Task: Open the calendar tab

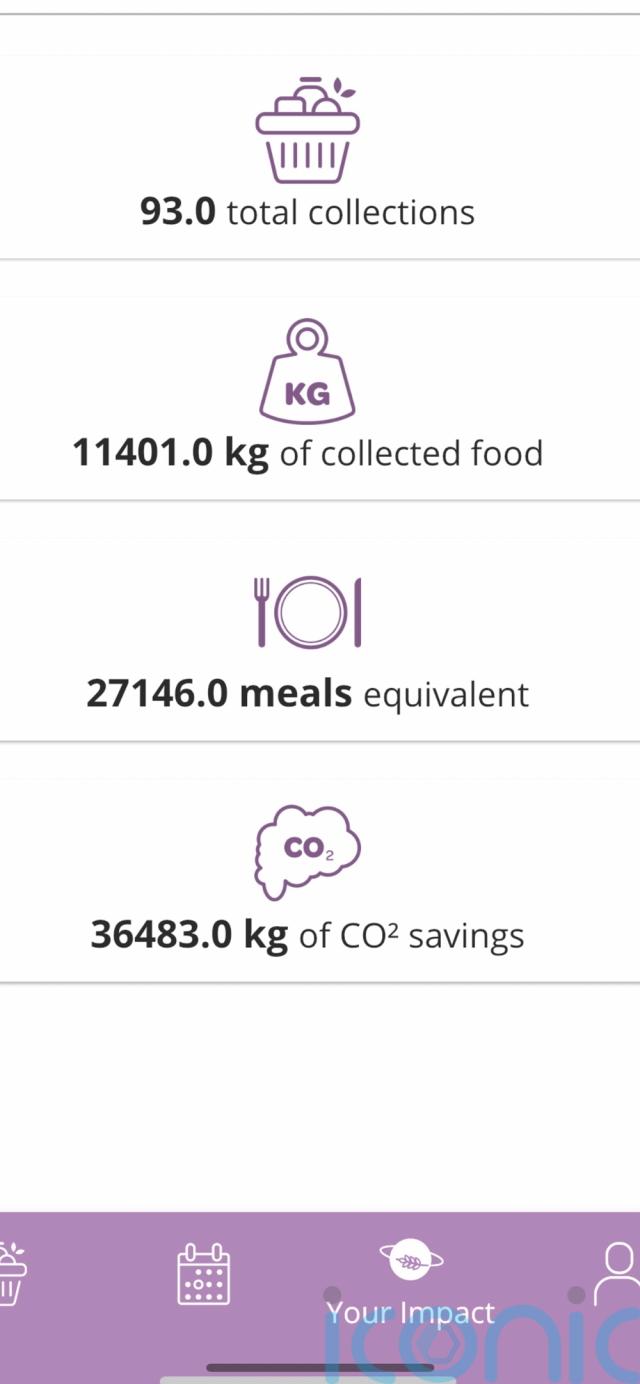Action: pos(203,1274)
